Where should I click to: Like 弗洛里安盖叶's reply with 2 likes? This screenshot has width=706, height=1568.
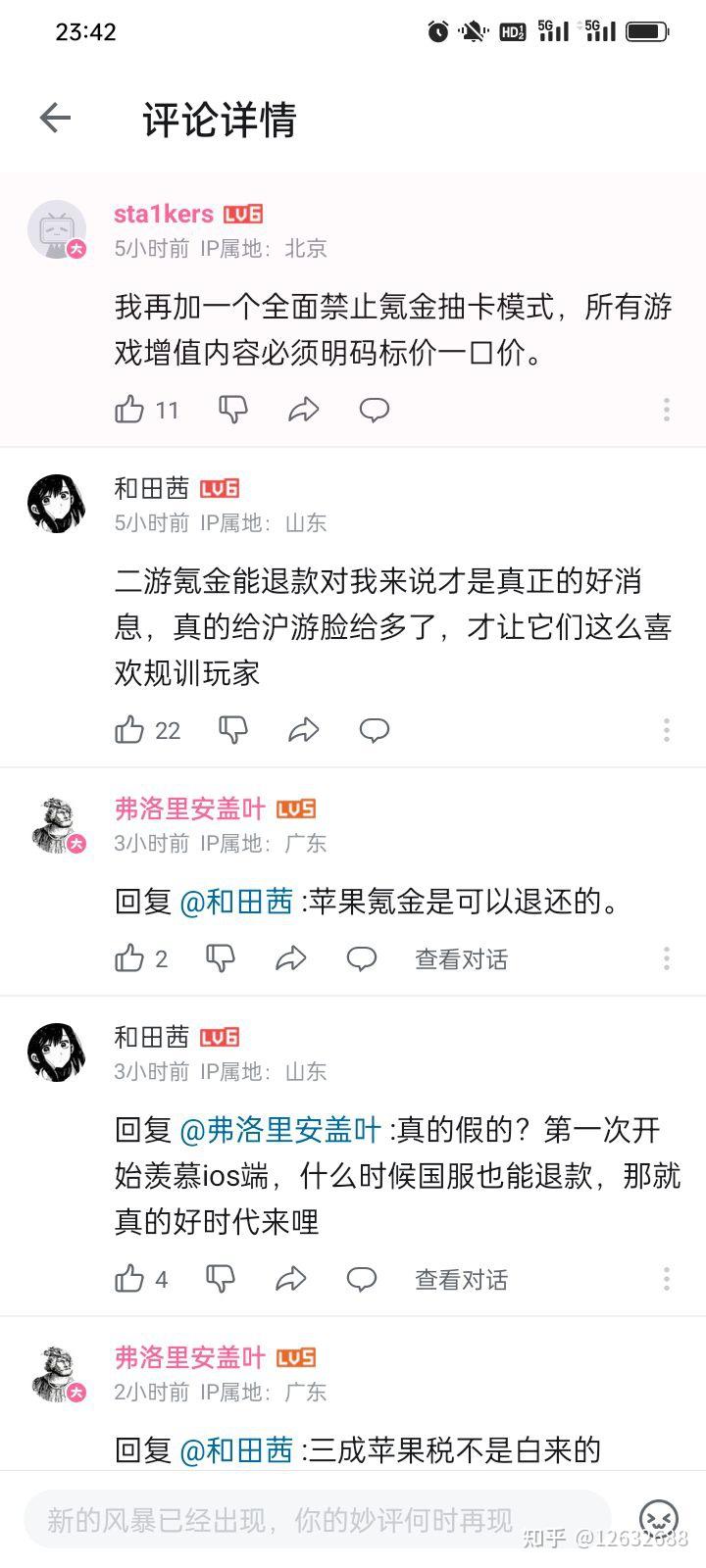130,958
